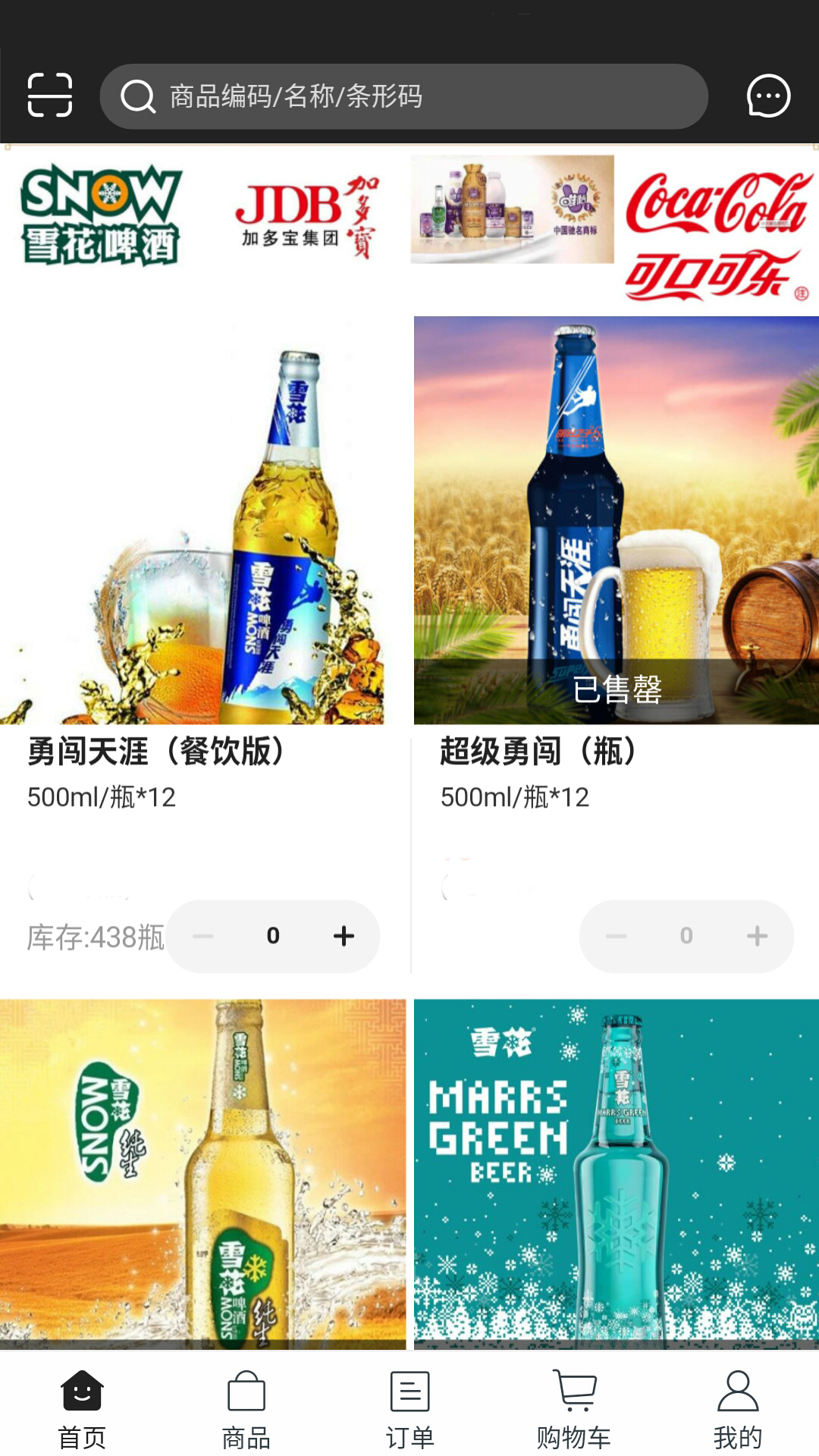This screenshot has height=1456, width=819.
Task: Switch to the 订单 orders tab
Action: tap(409, 1407)
